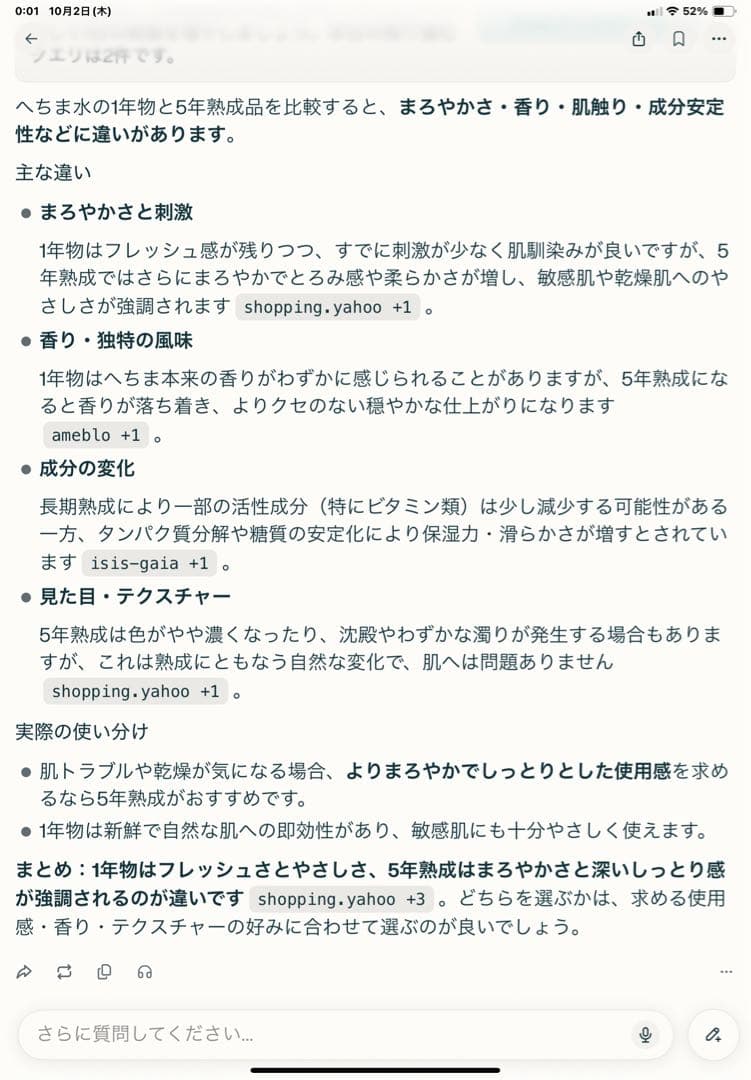
Task: Bookmark this conversation
Action: pyautogui.click(x=678, y=39)
